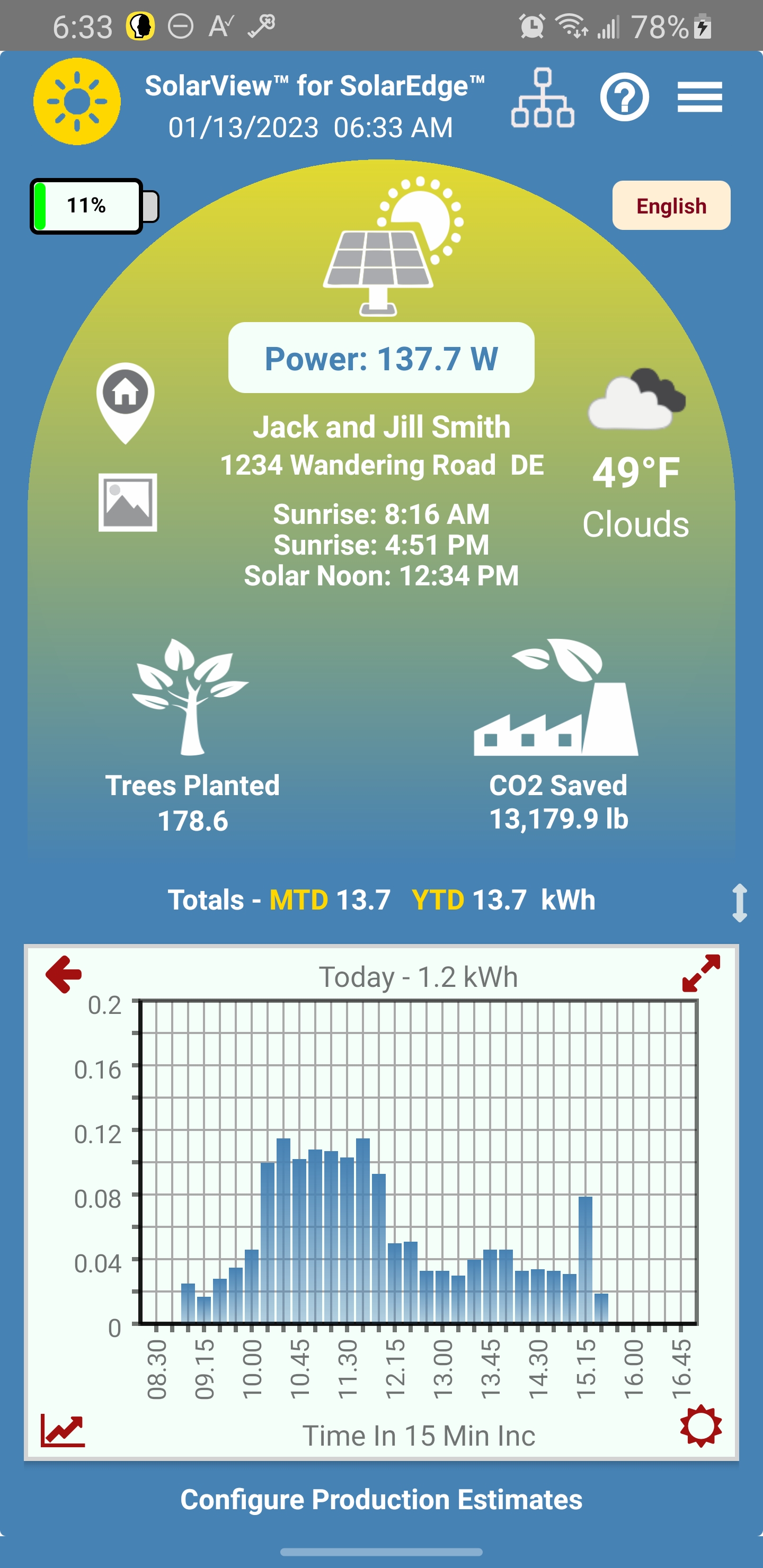Open the image gallery icon
Image resolution: width=763 pixels, height=1568 pixels.
pos(128,502)
